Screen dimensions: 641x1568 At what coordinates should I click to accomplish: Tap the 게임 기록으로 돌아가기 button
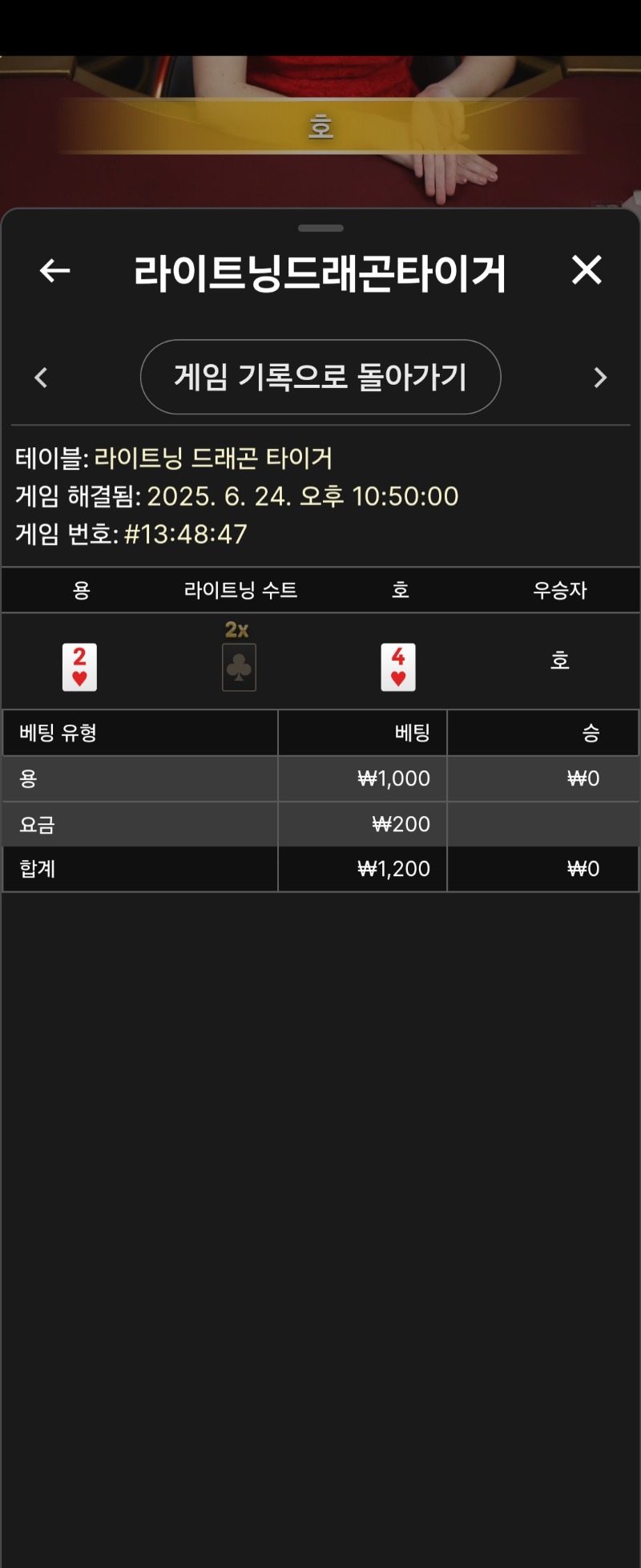pyautogui.click(x=320, y=377)
